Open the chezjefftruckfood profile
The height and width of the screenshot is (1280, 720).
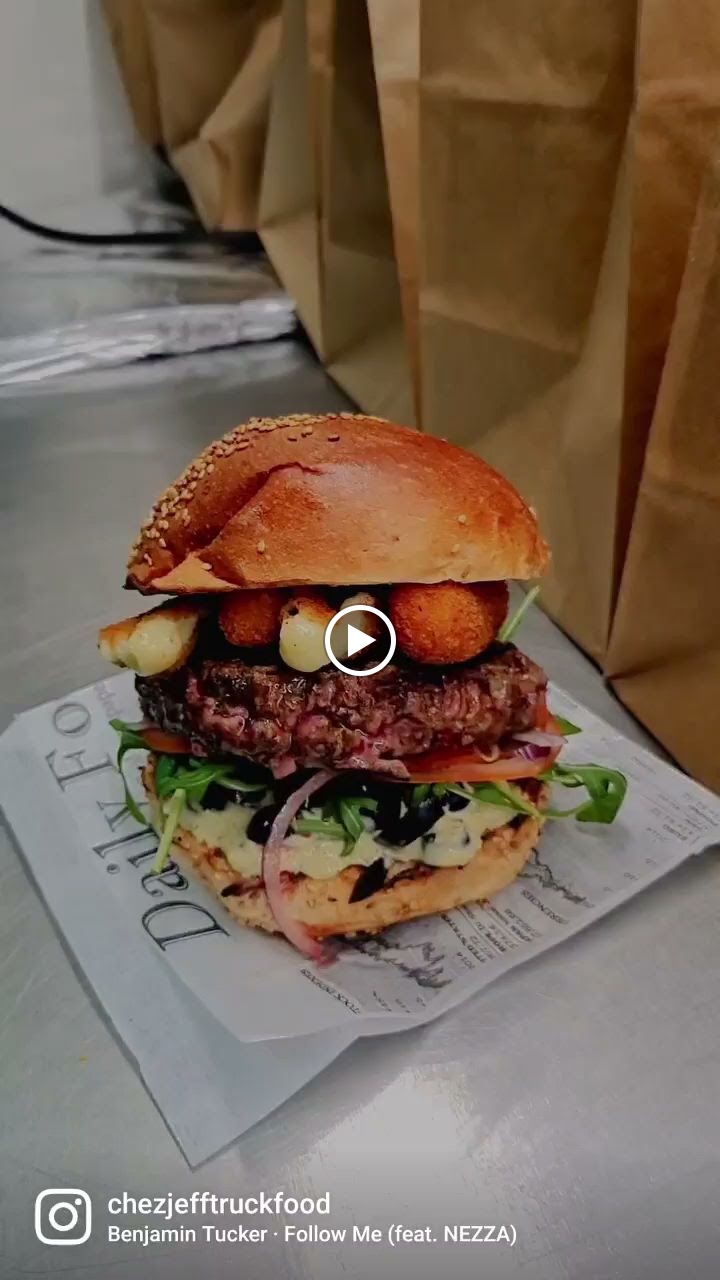(x=218, y=1204)
